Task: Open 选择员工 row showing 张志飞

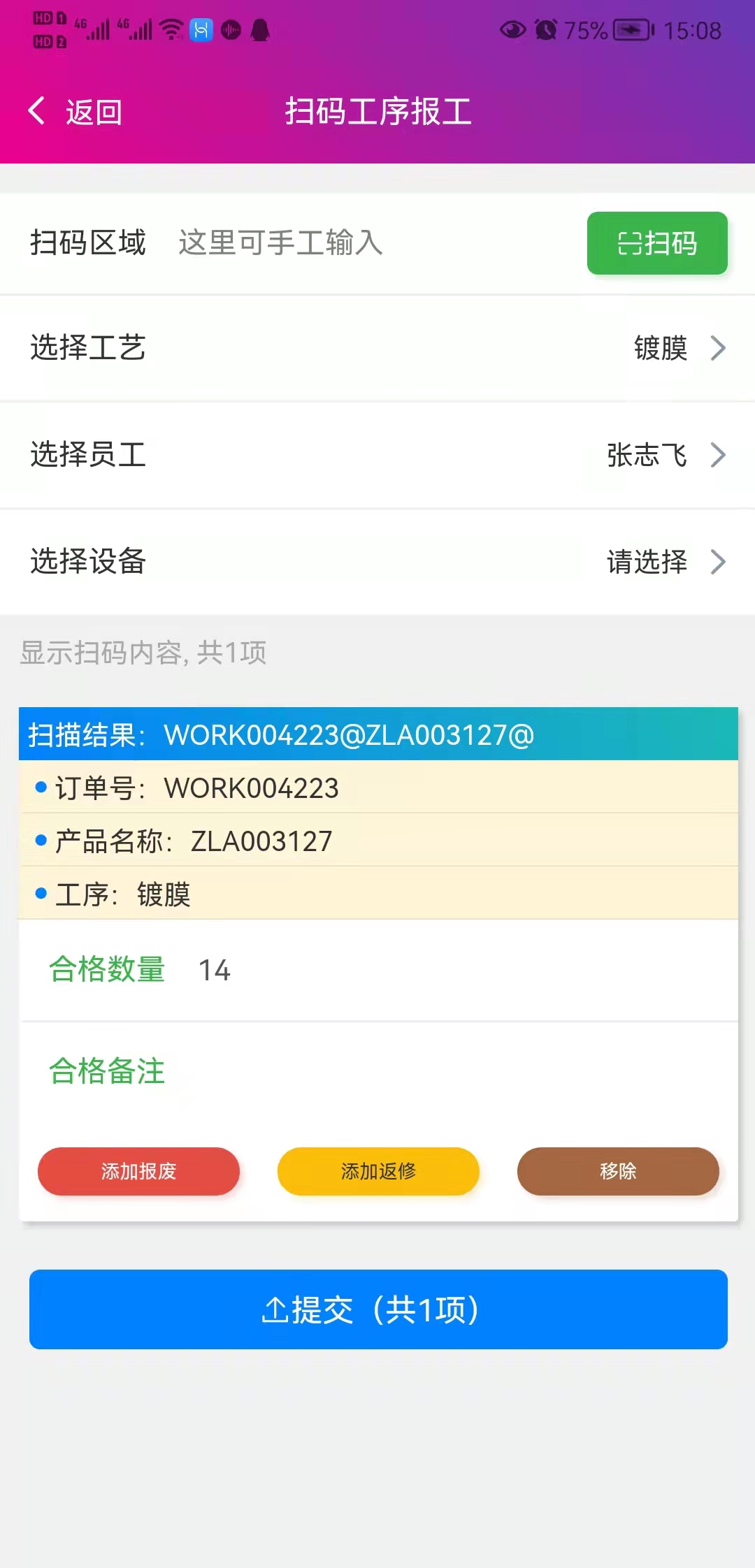Action: (x=377, y=455)
